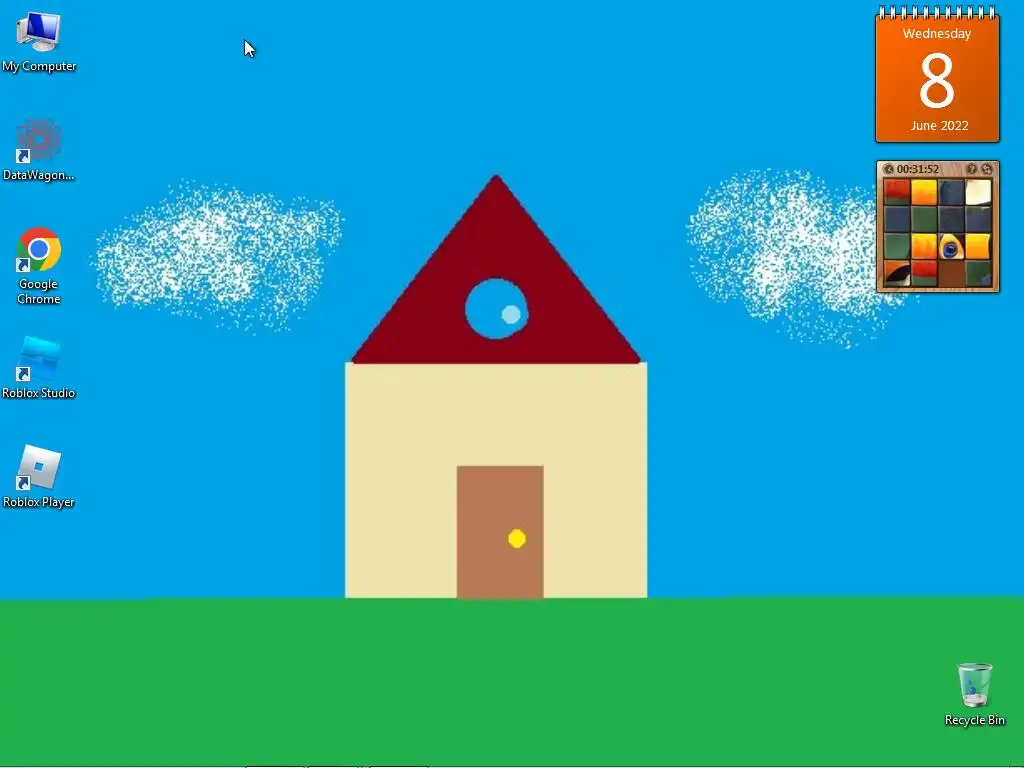Open the Roblox Studio shortcut
This screenshot has height=768, width=1024.
tap(38, 360)
